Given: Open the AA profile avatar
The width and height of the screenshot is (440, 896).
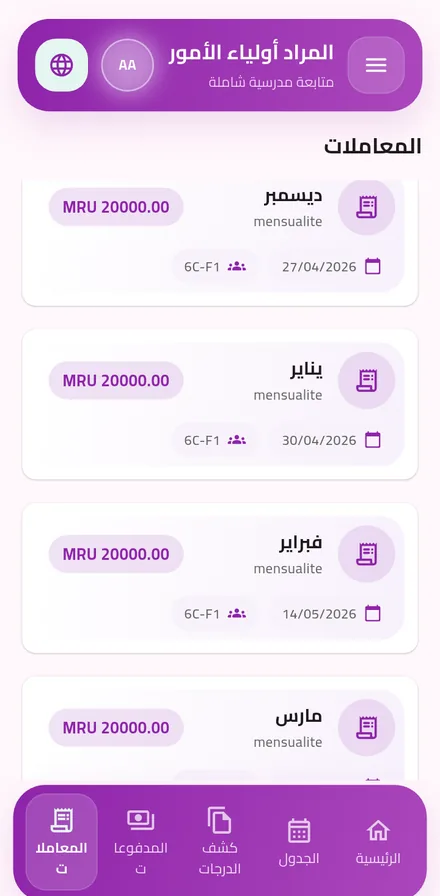Looking at the screenshot, I should pyautogui.click(x=127, y=65).
